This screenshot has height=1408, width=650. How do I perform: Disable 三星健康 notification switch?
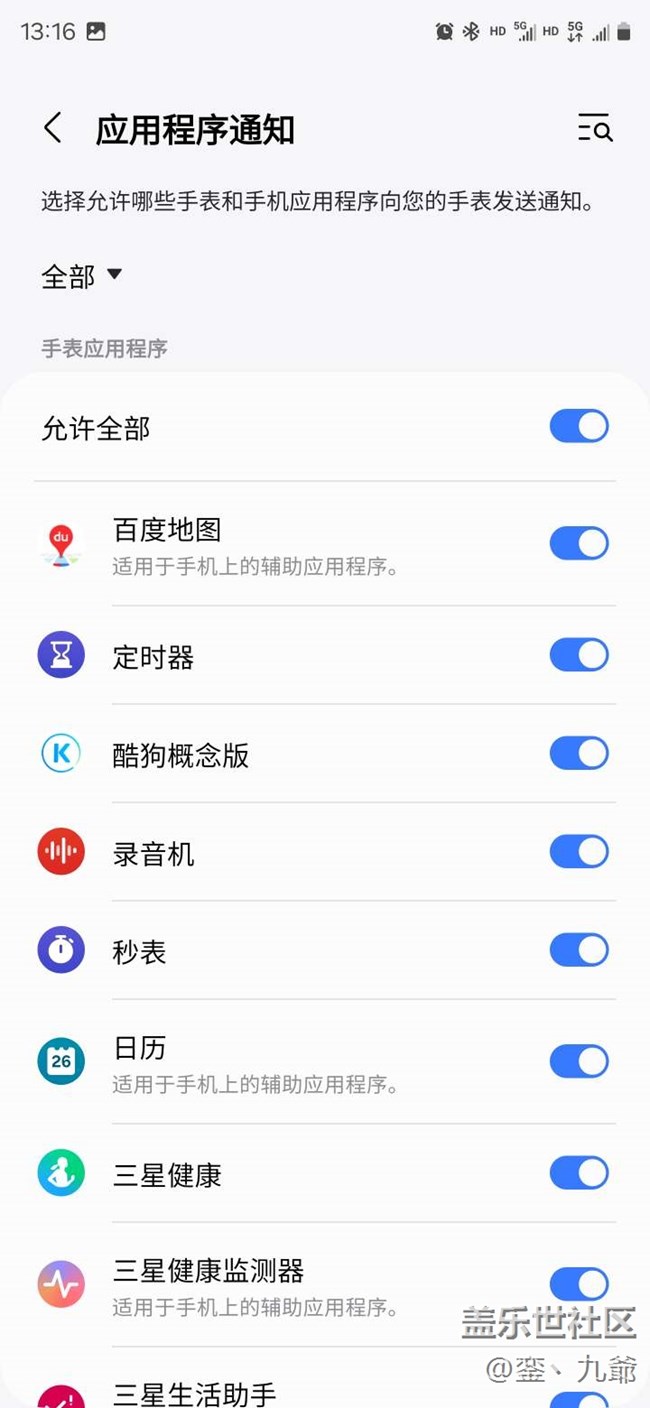(x=579, y=1173)
